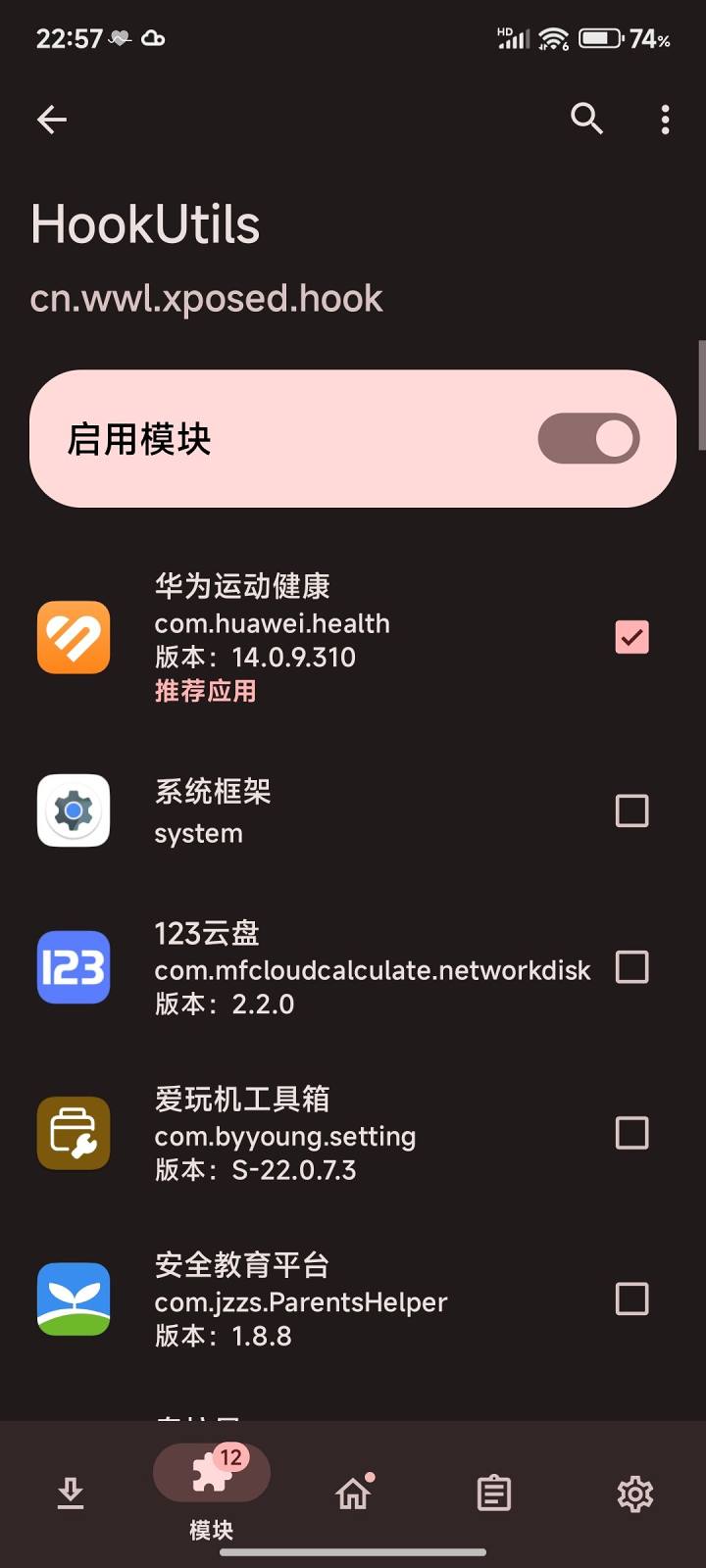Go back with the arrow button
Screen dimensions: 706x1568
[52, 119]
